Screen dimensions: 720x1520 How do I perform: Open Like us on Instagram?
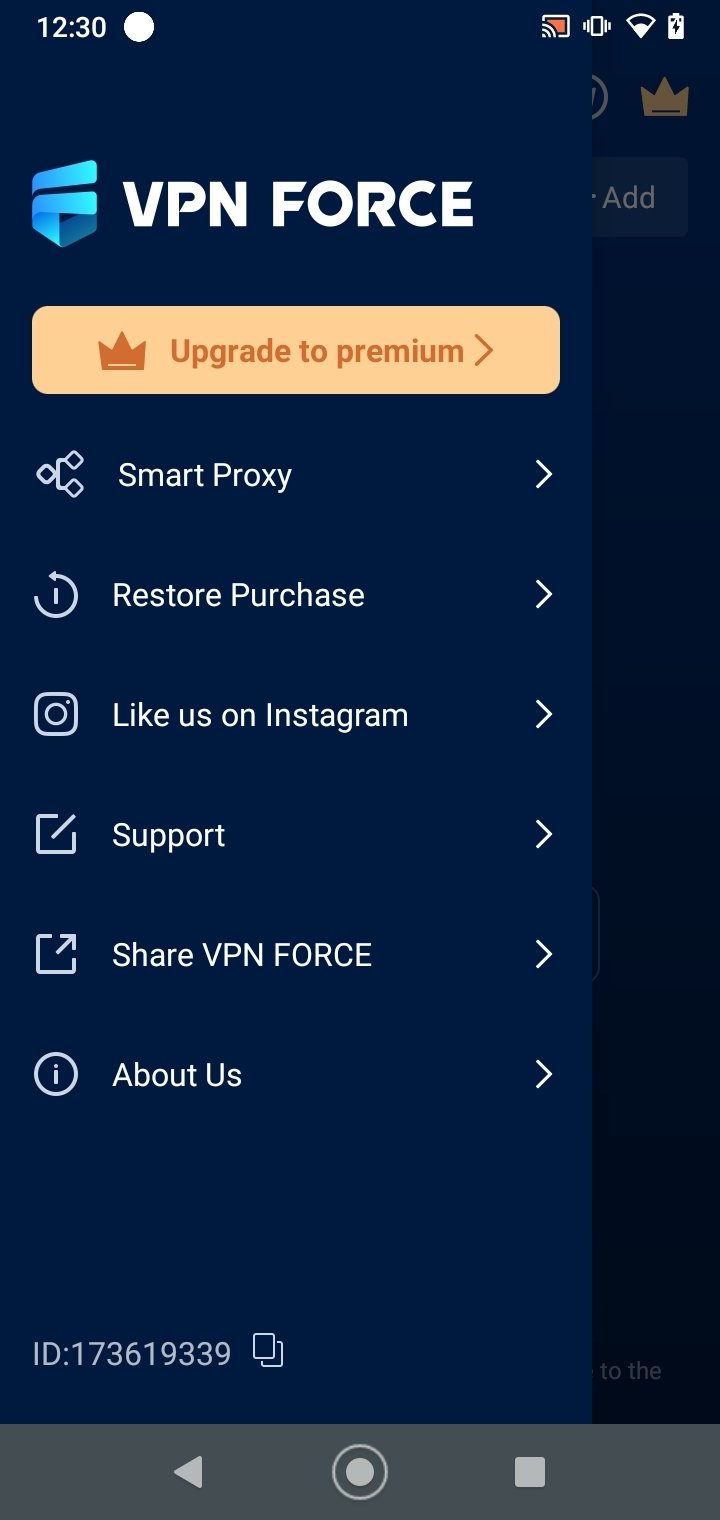point(296,715)
